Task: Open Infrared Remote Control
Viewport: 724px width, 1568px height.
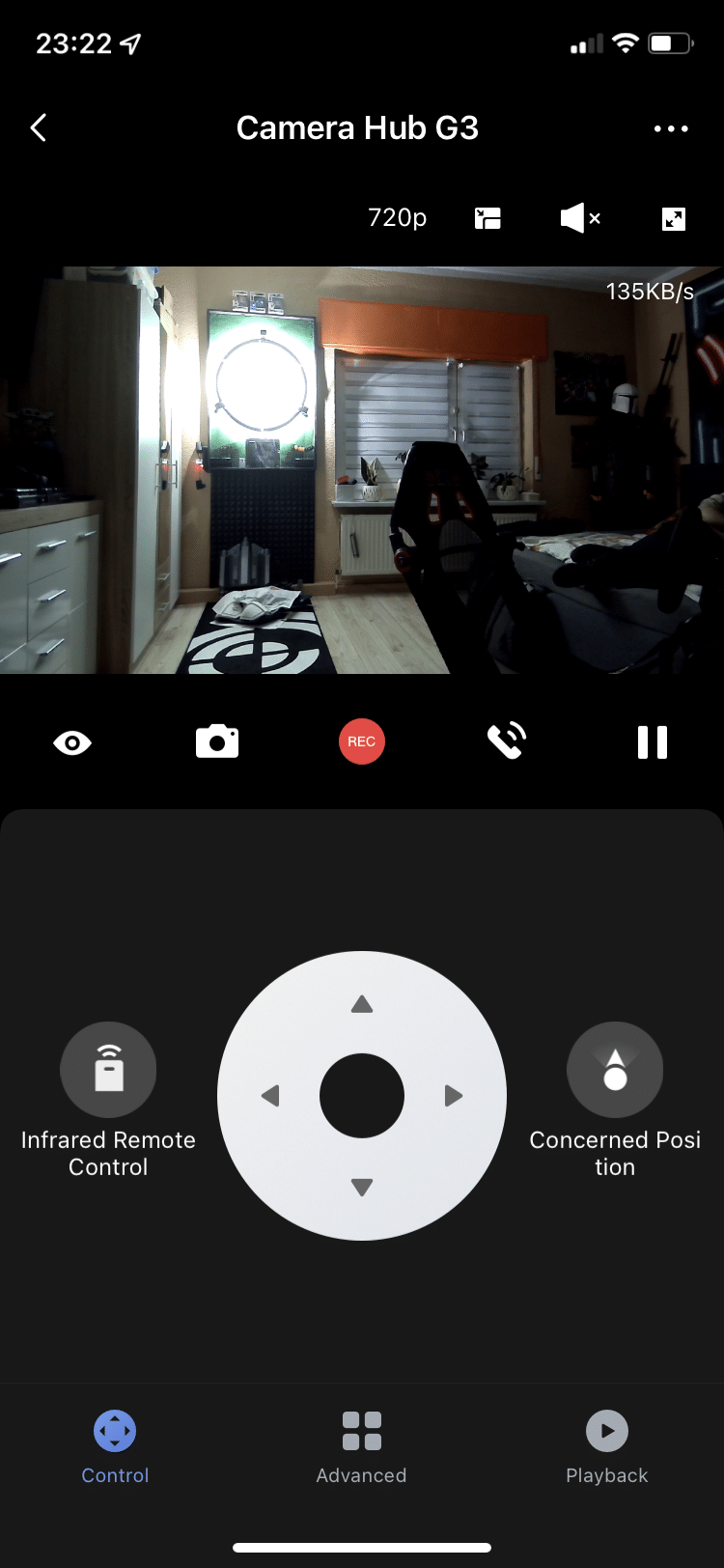Action: pos(108,1070)
